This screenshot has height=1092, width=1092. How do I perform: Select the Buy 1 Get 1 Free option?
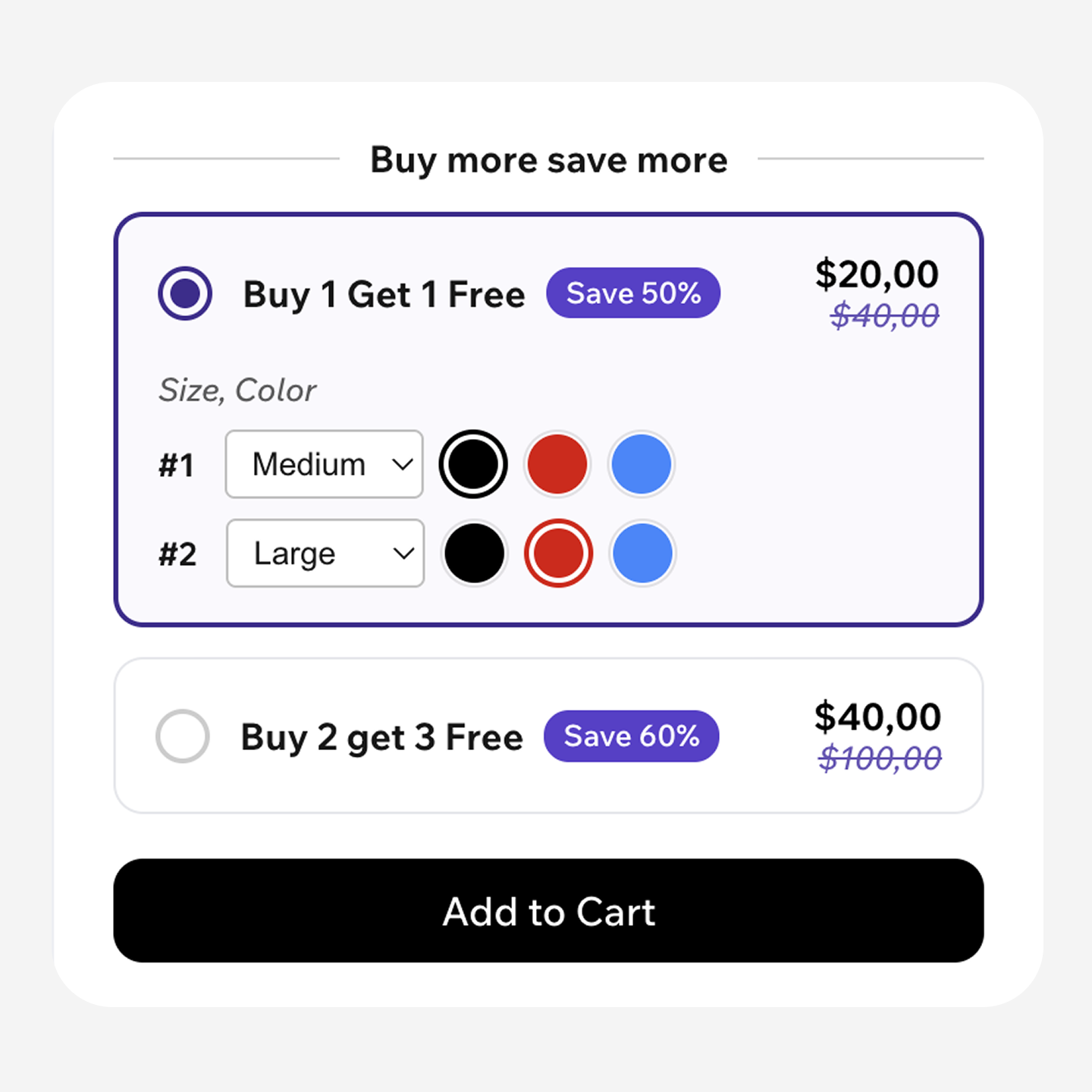tap(185, 293)
